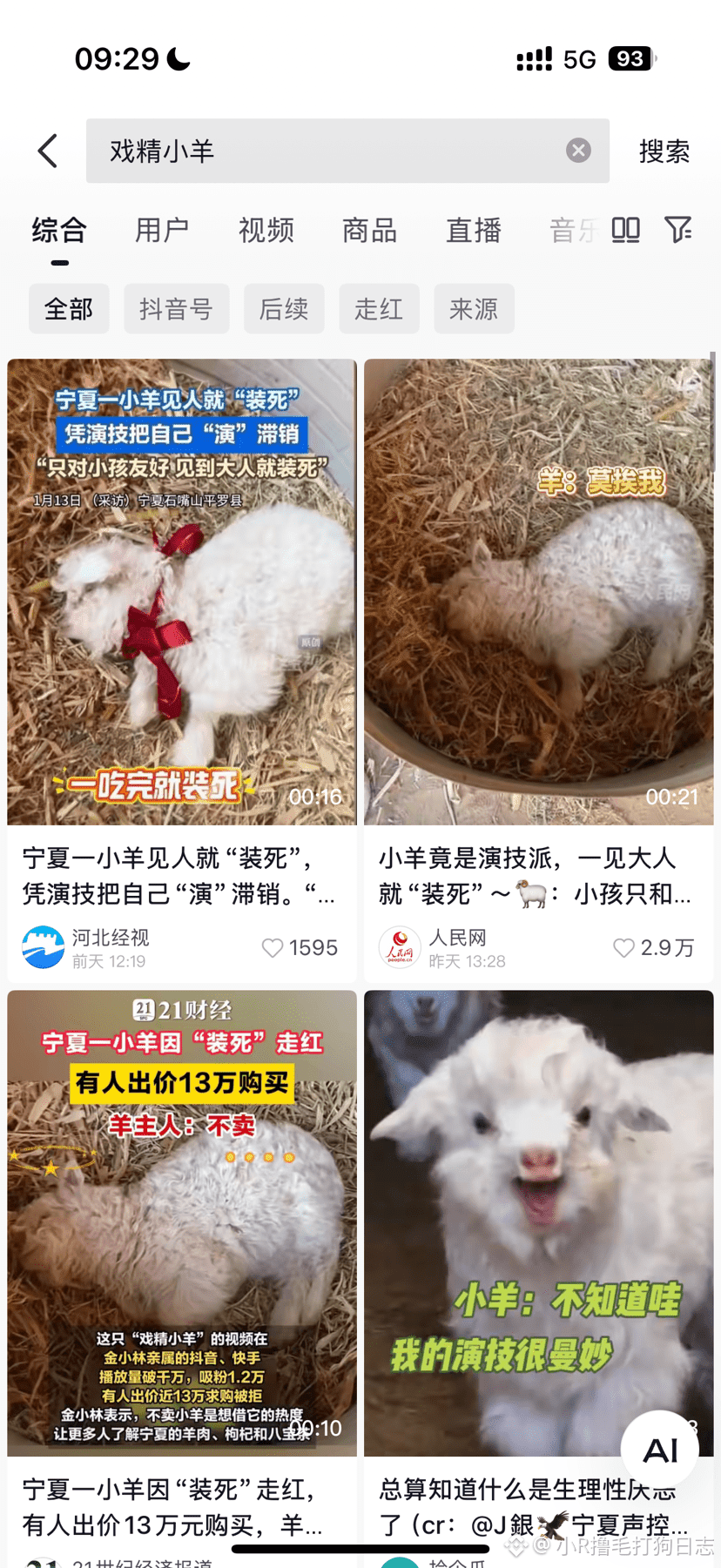Select the 后续 filter chip

[x=284, y=308]
